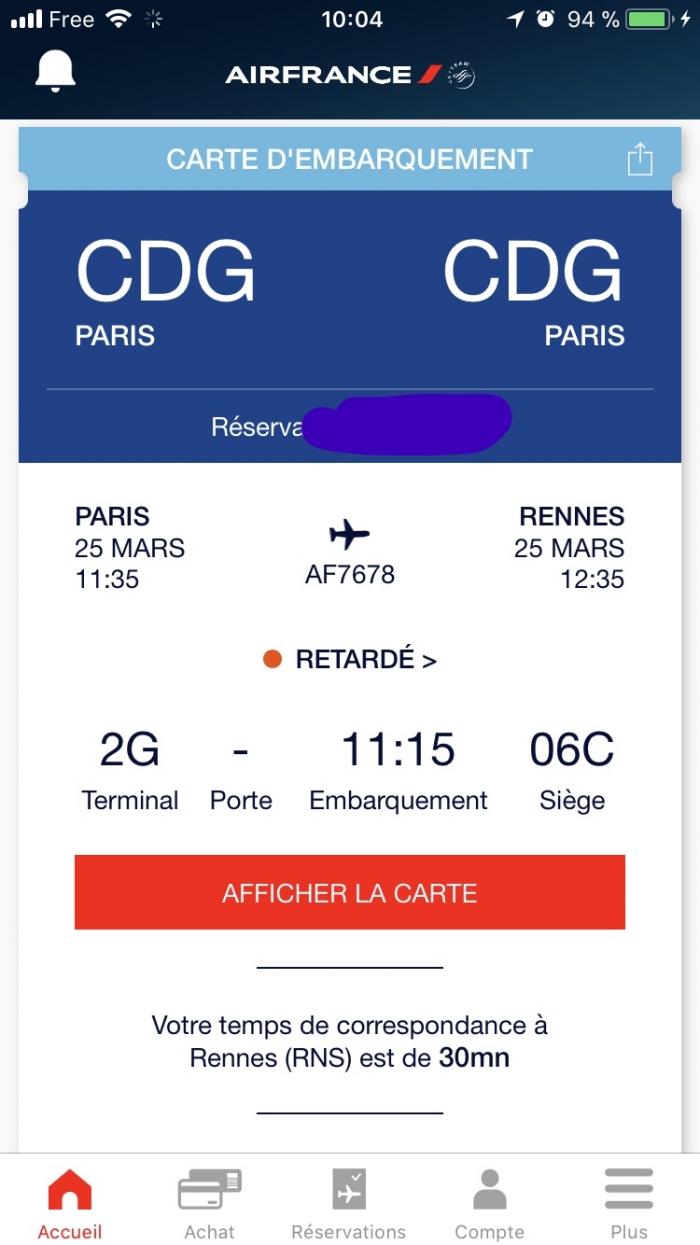This screenshot has width=700, height=1245.
Task: Open the Réservations tab
Action: coord(349,1203)
